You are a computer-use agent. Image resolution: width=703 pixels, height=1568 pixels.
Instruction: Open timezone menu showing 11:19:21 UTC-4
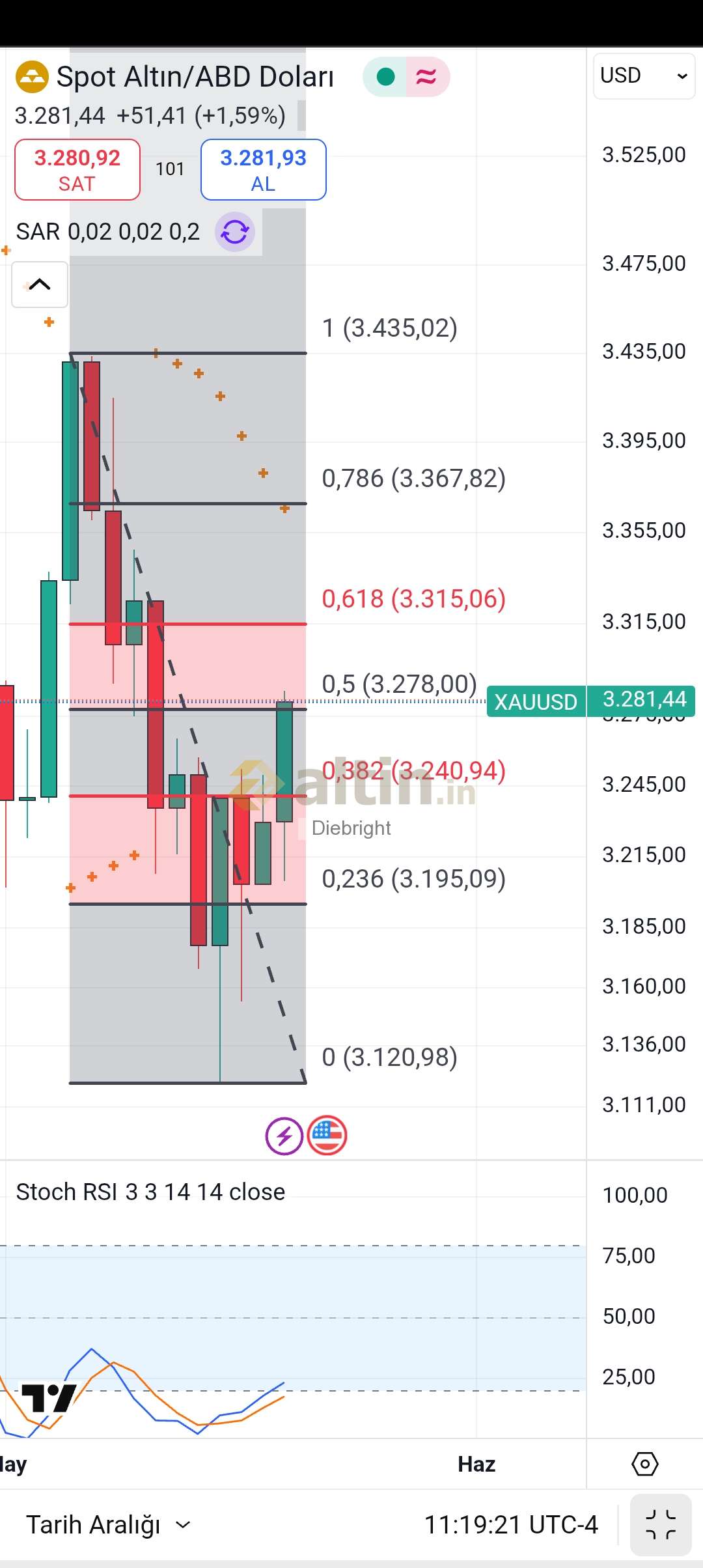coord(511,1524)
